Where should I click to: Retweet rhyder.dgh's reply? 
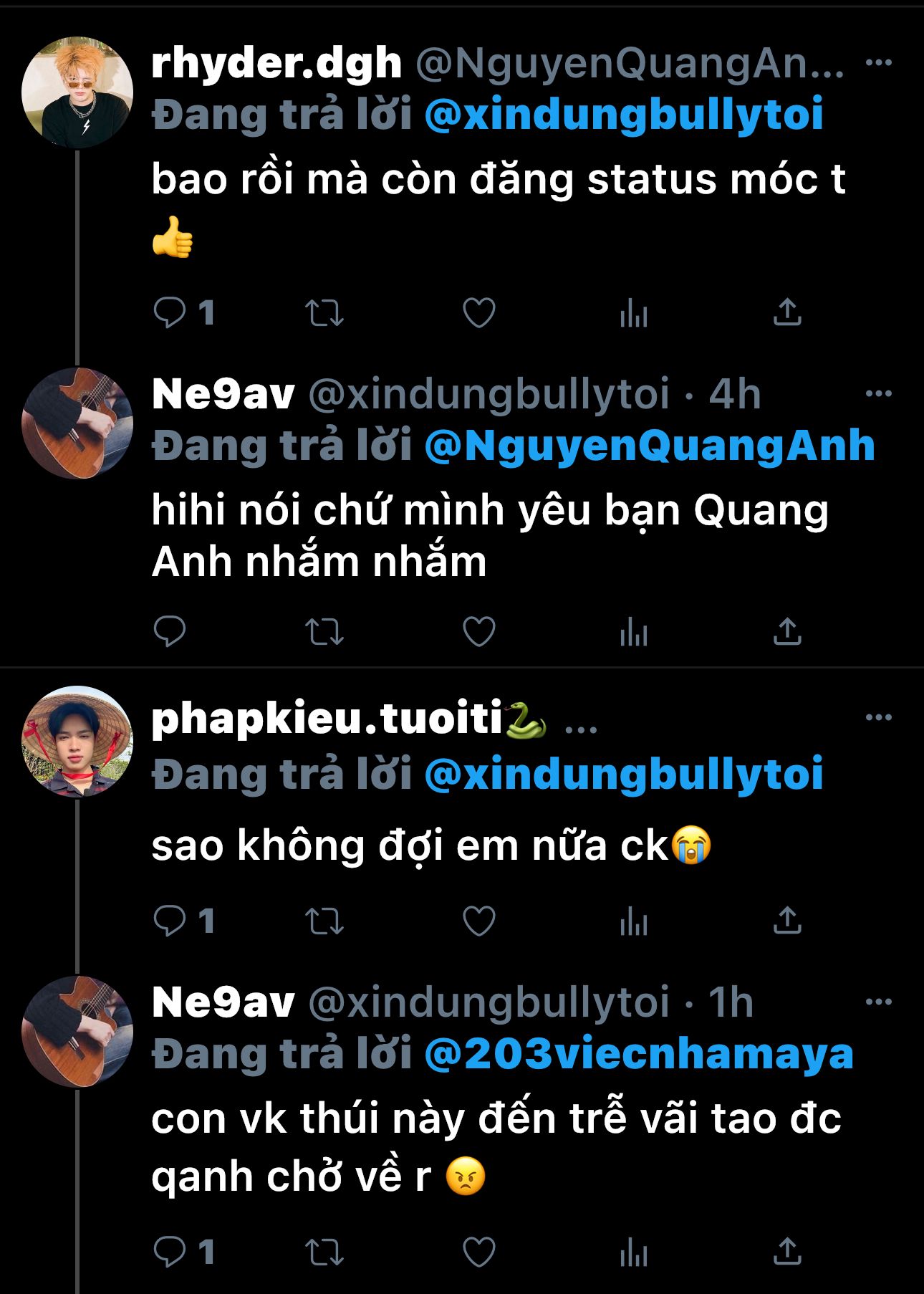pos(324,313)
